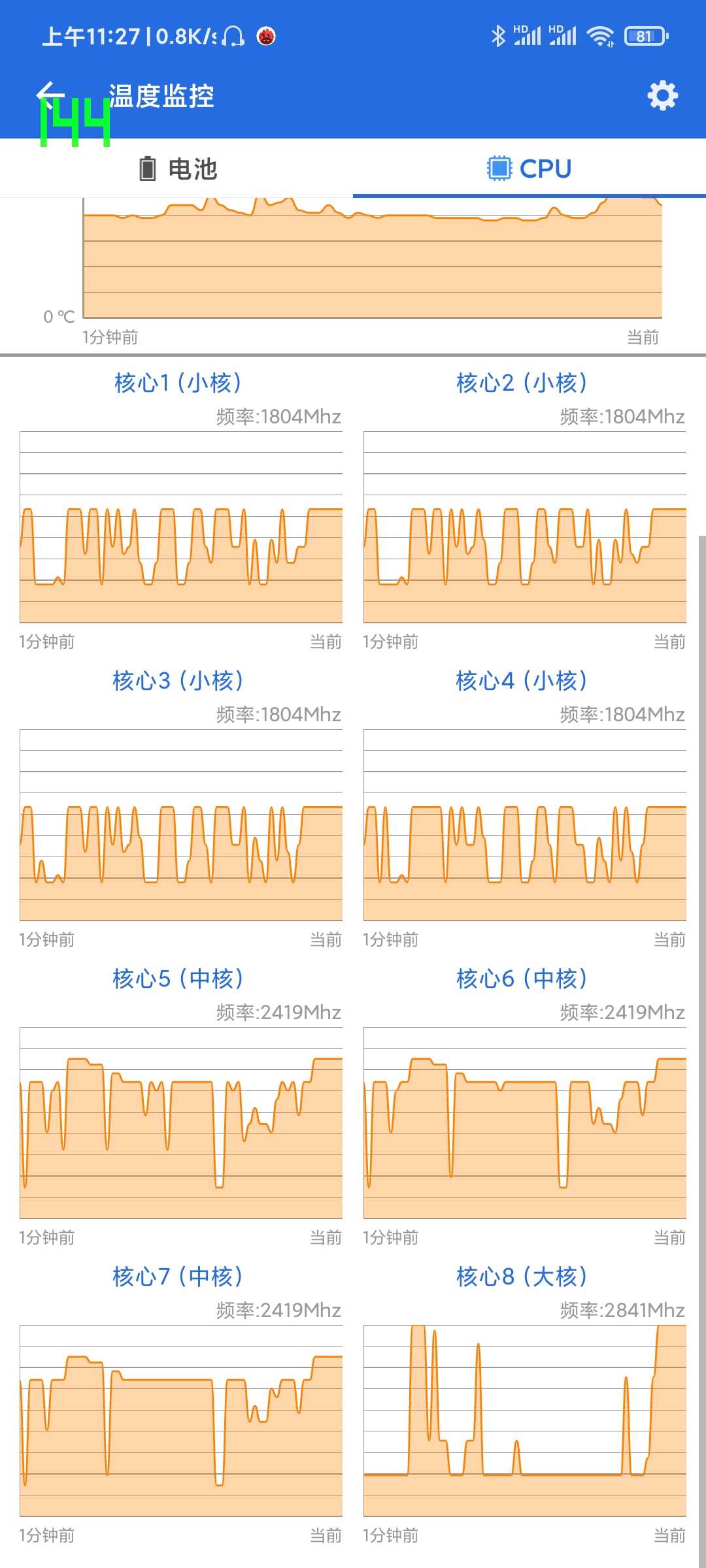Switch to the 电池 tab

tap(177, 169)
